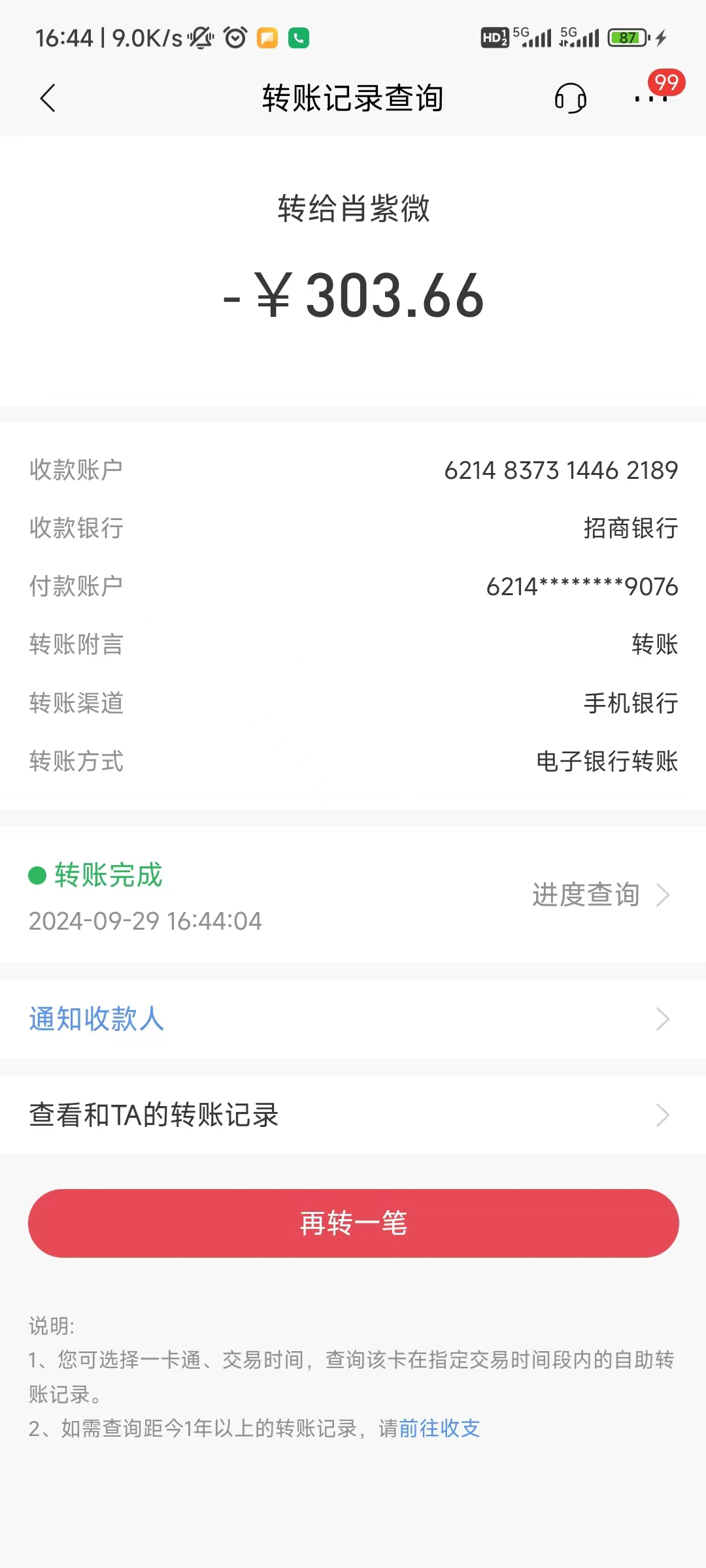Open 进度查询 progress inquiry
Viewport: 706px width, 1568px height.
coord(601,894)
